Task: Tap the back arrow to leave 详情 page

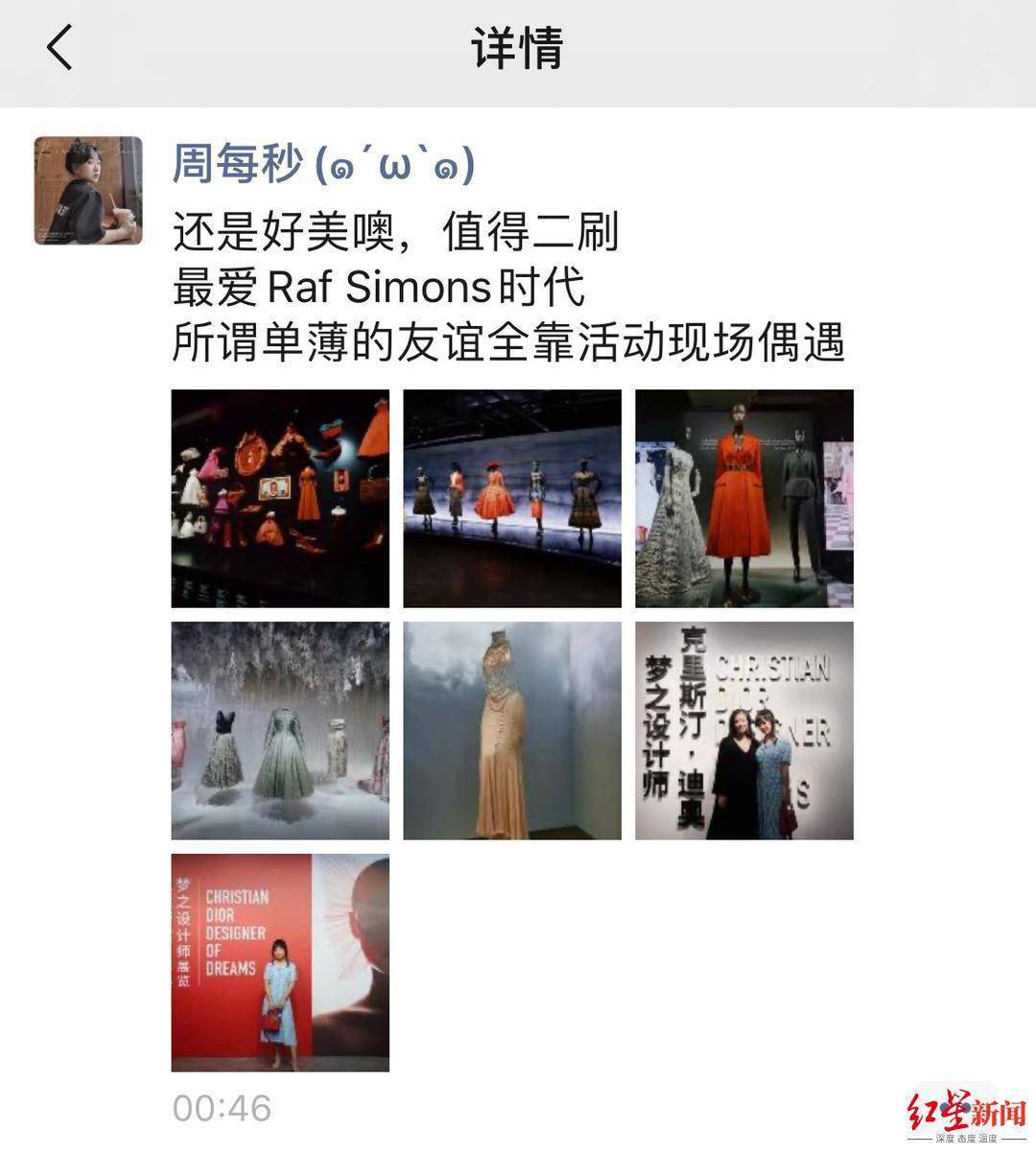Action: [59, 46]
